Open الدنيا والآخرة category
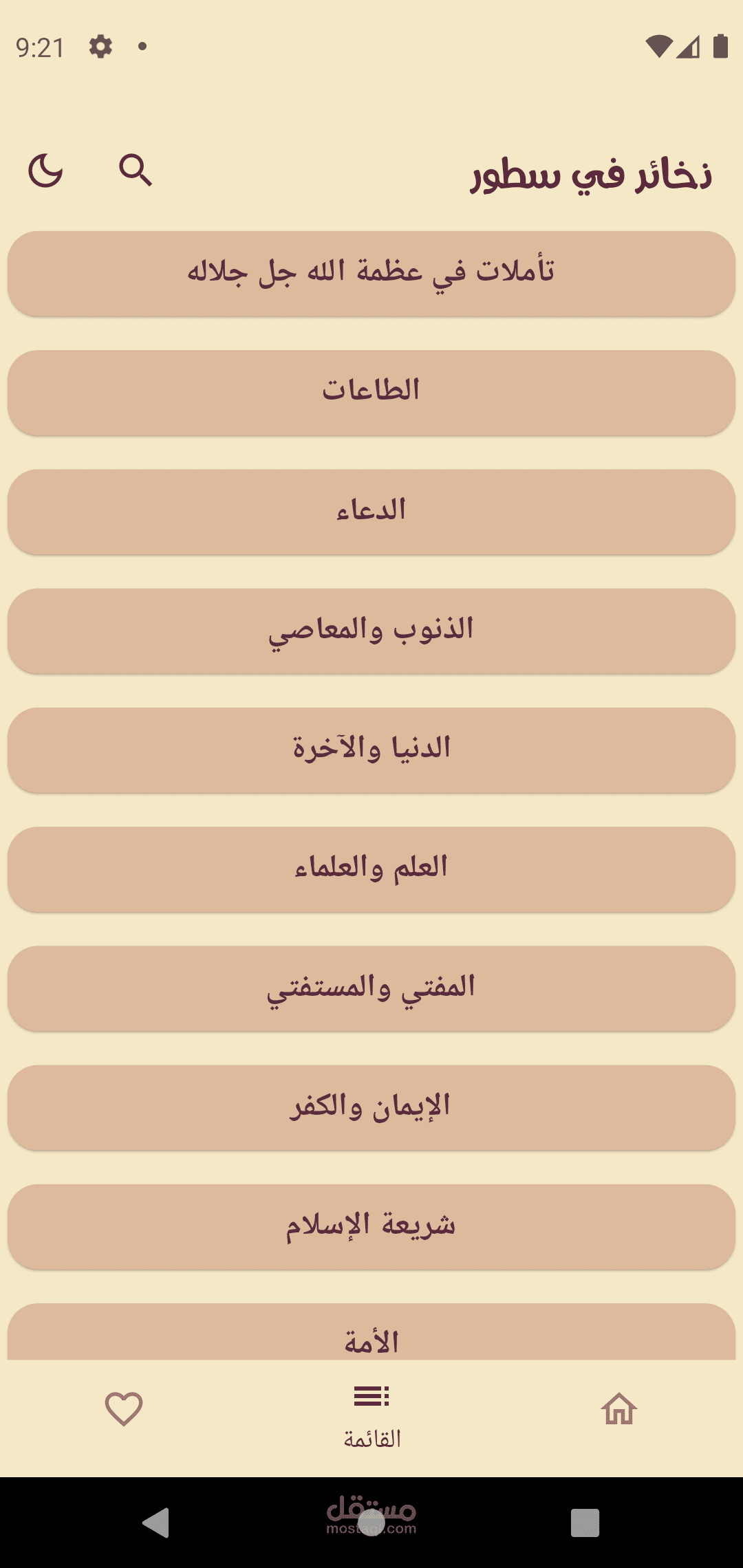This screenshot has height=1568, width=743. [371, 750]
